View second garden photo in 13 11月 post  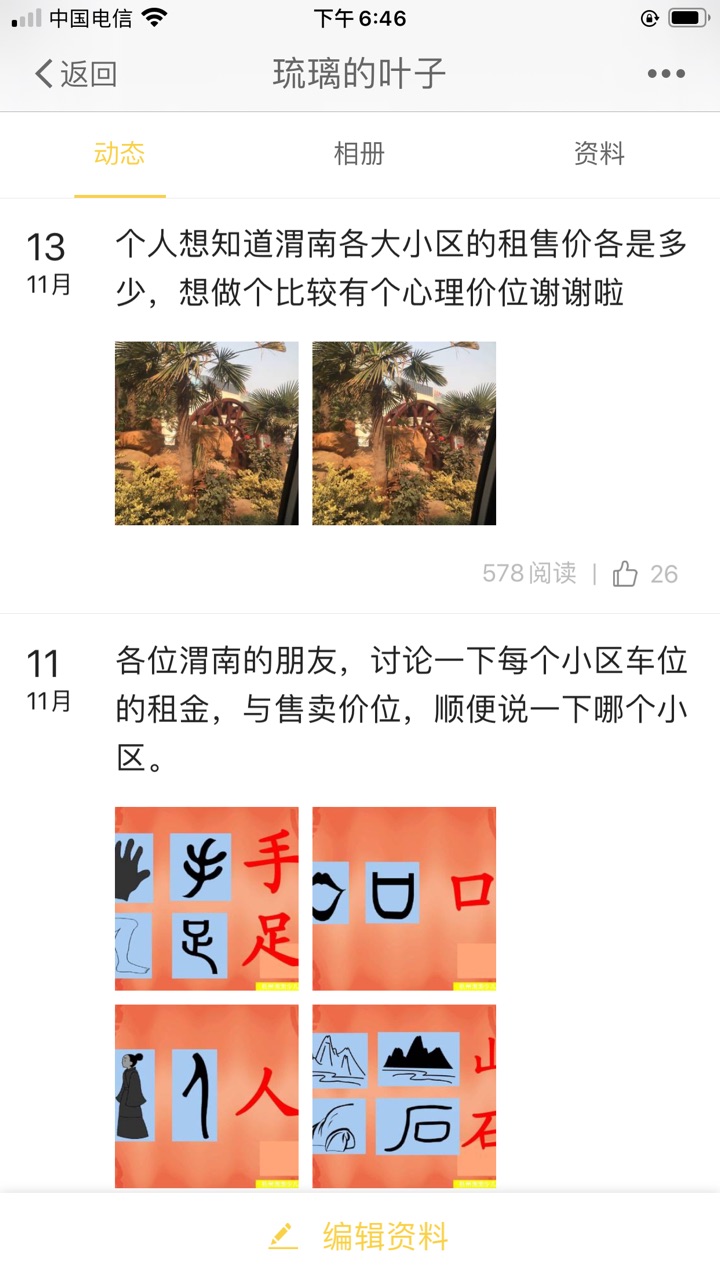click(404, 433)
